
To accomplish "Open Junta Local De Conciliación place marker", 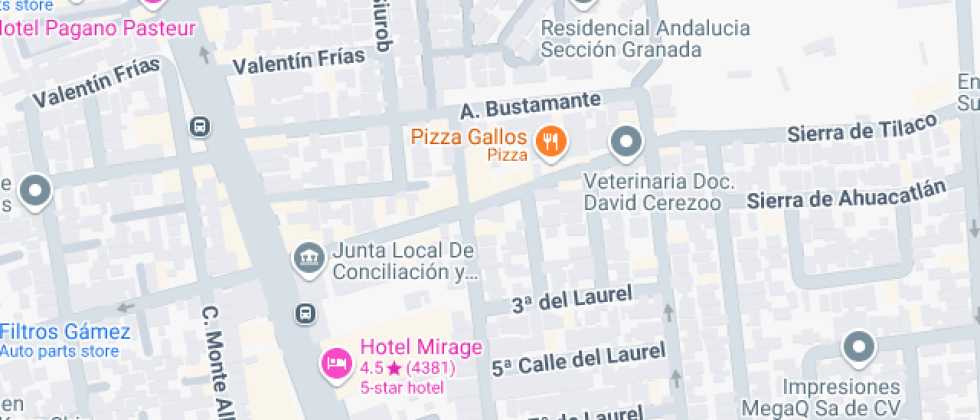I will tap(307, 259).
